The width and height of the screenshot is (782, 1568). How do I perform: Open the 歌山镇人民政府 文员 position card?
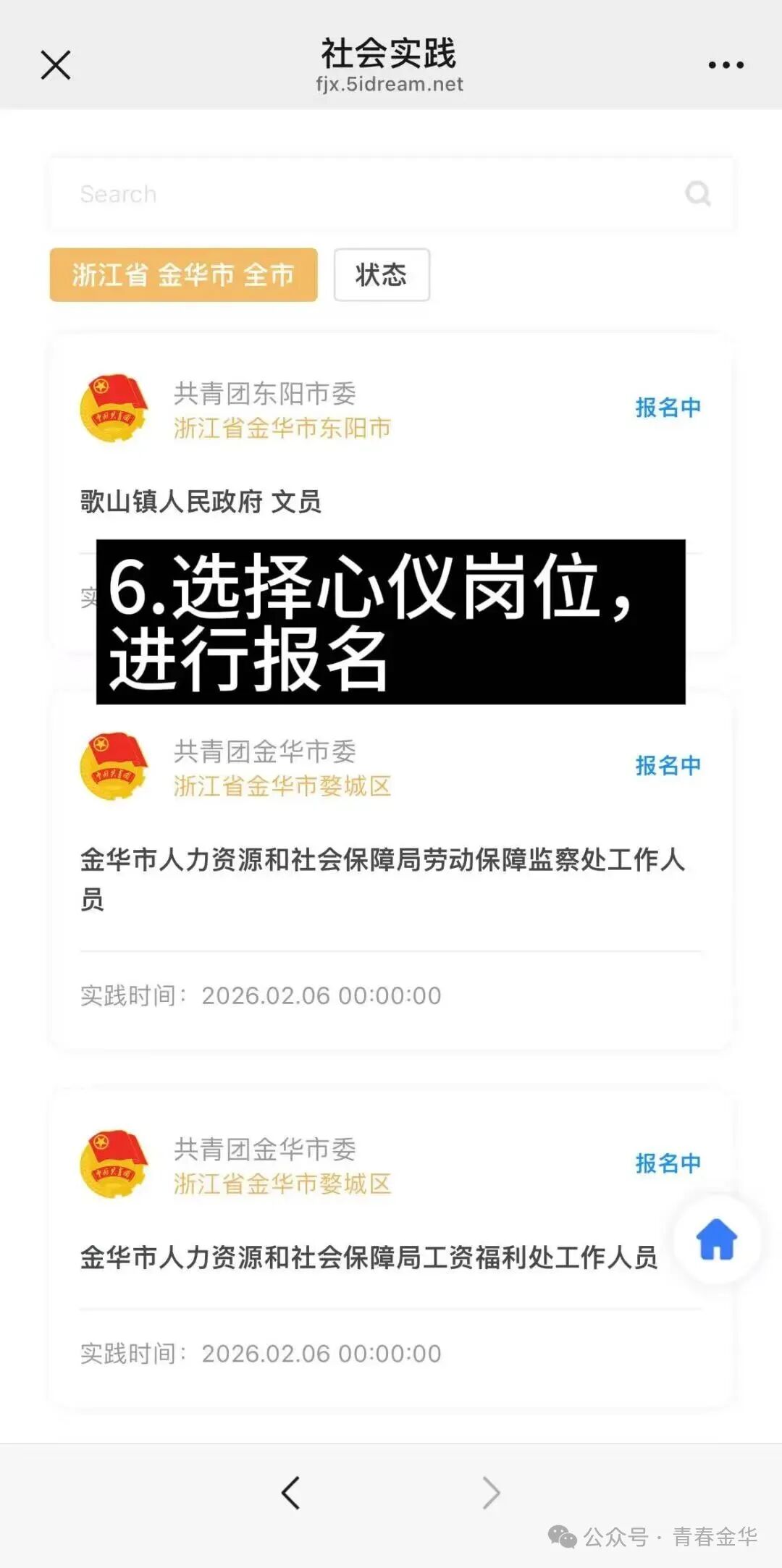point(201,501)
